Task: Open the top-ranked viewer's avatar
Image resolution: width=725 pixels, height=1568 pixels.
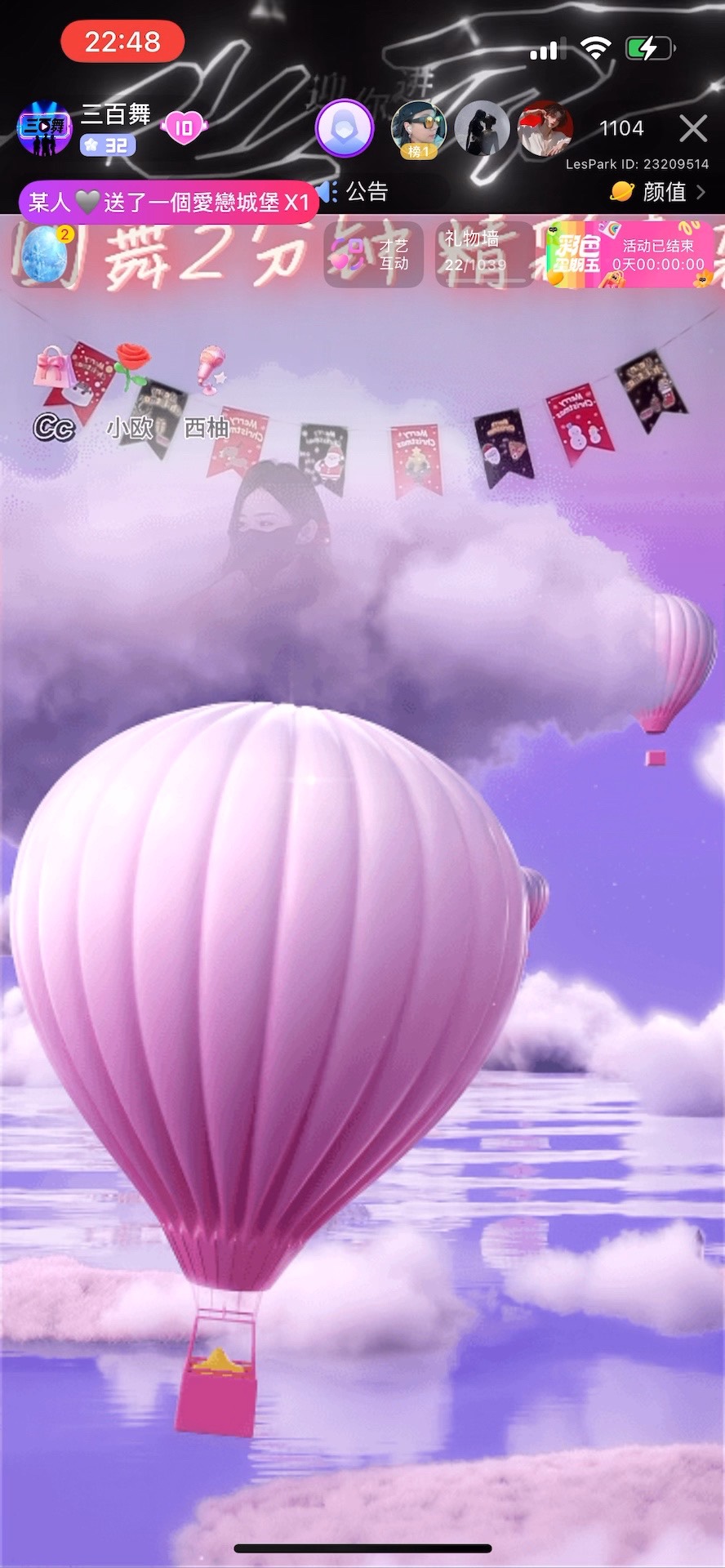Action: 418,129
